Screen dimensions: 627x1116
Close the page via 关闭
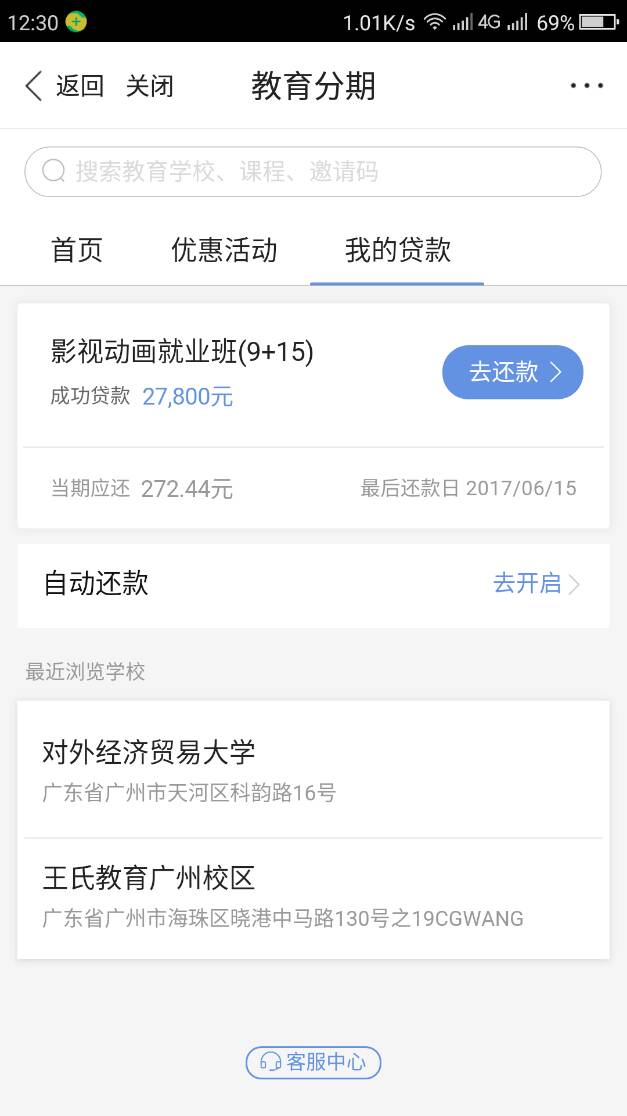(x=150, y=86)
